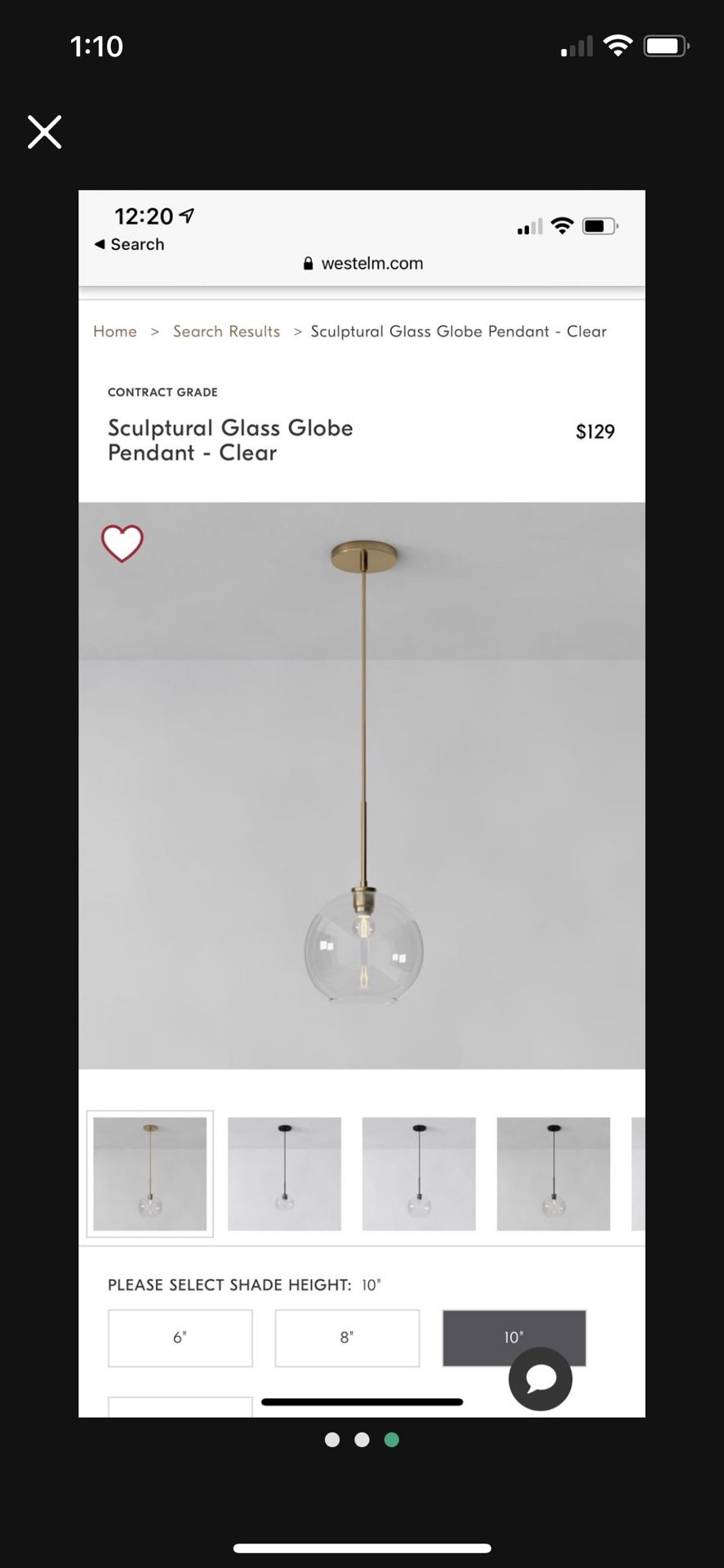Viewport: 724px width, 1568px height.
Task: Tap the first page indicator dot
Action: click(x=332, y=1440)
